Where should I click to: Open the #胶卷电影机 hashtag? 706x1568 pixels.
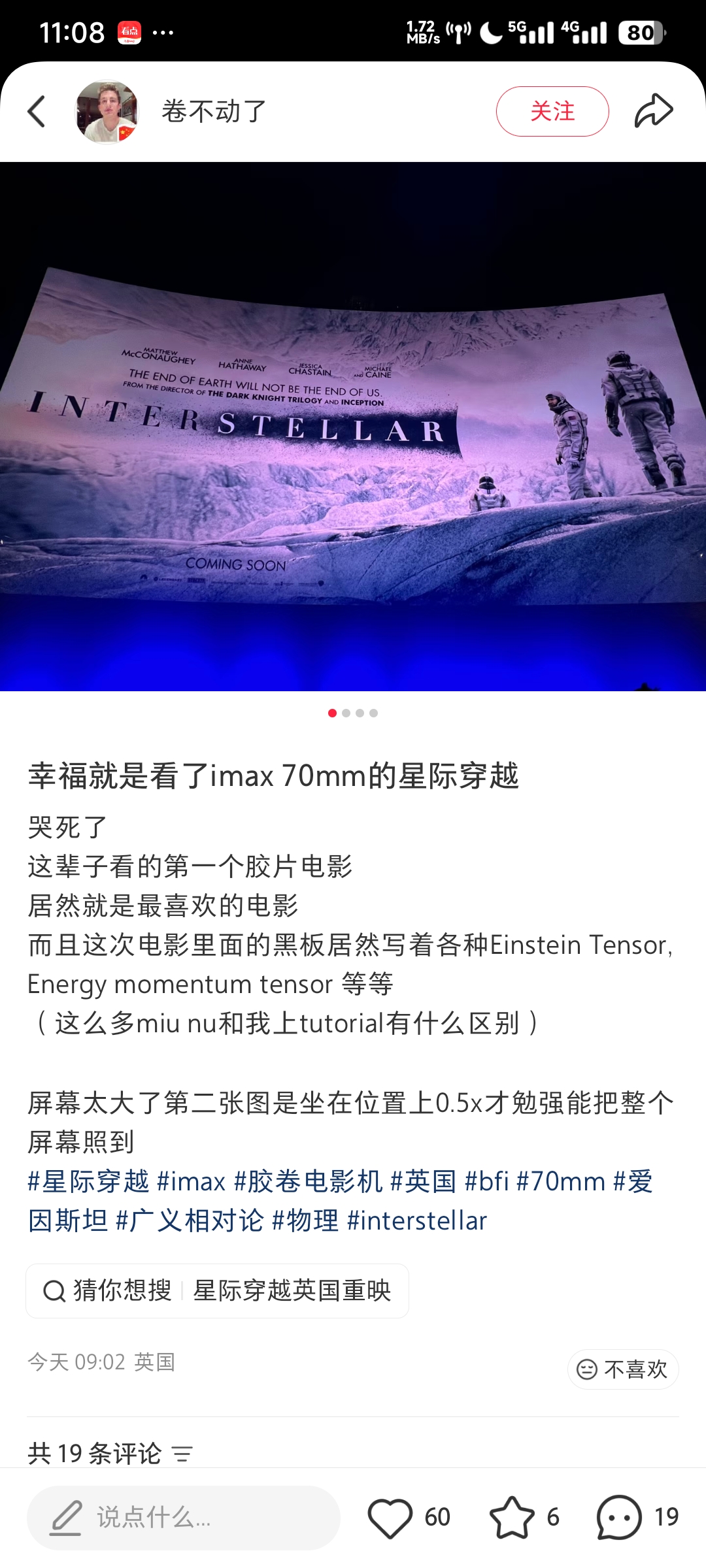tap(308, 1181)
